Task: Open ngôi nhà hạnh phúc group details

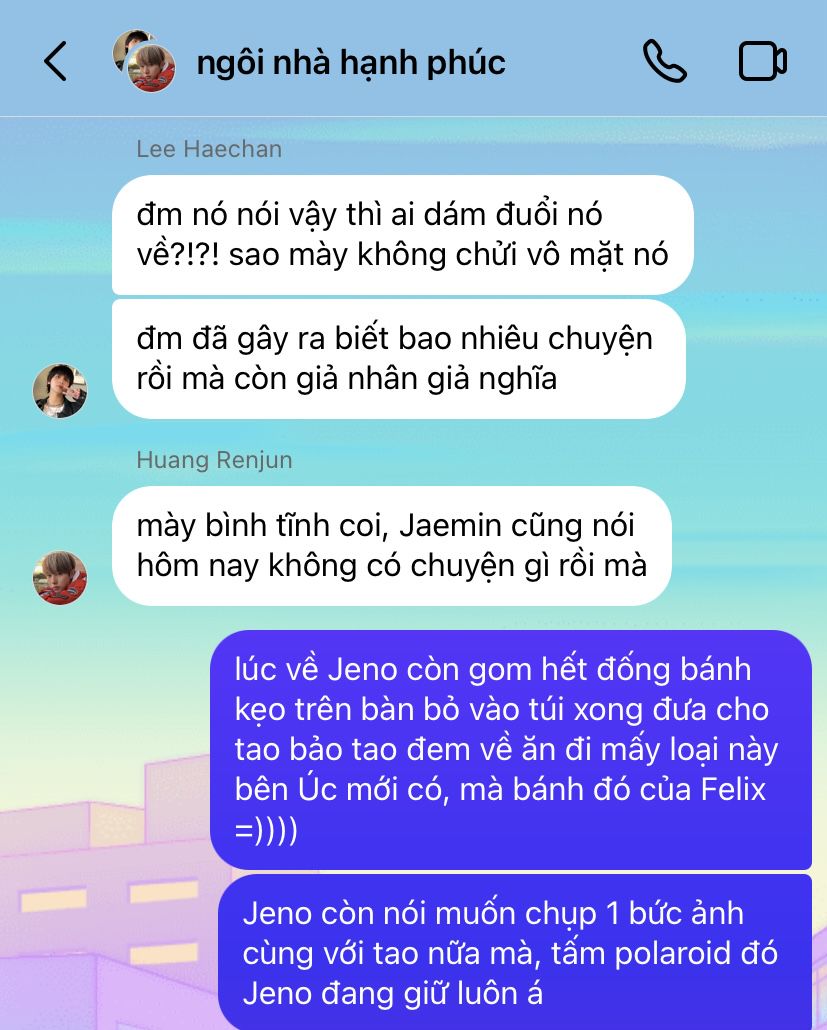Action: click(350, 62)
